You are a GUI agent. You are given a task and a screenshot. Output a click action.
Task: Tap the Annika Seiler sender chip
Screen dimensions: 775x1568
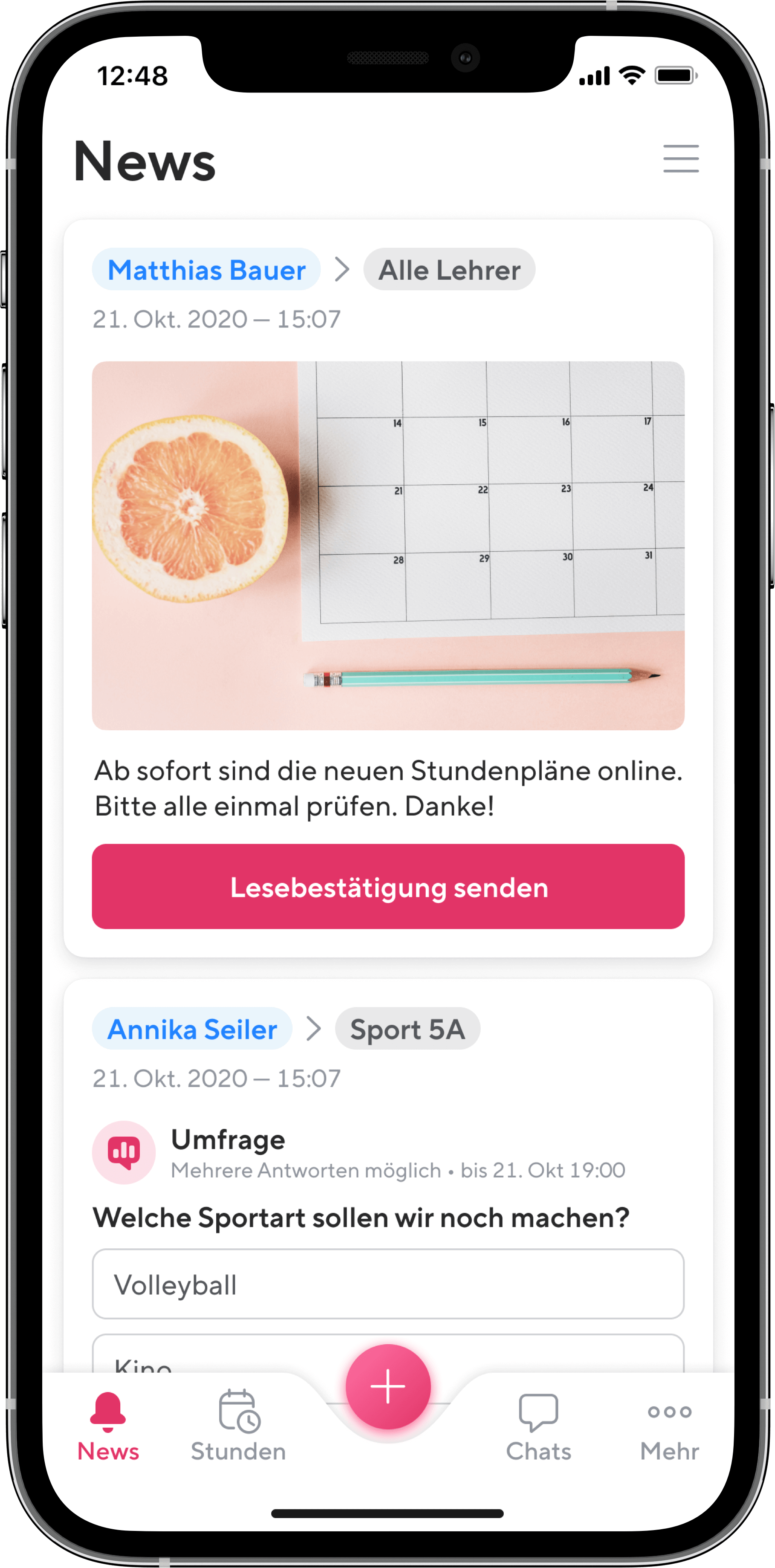click(x=192, y=1029)
